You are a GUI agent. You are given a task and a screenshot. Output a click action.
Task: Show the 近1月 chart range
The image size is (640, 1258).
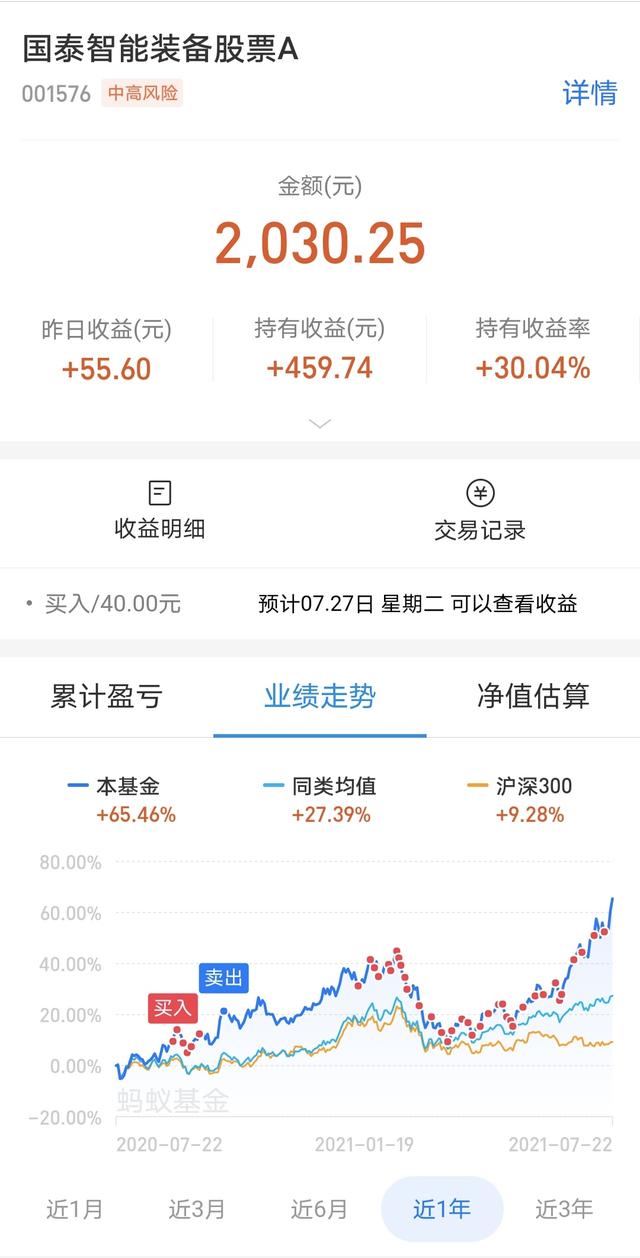[x=75, y=1209]
